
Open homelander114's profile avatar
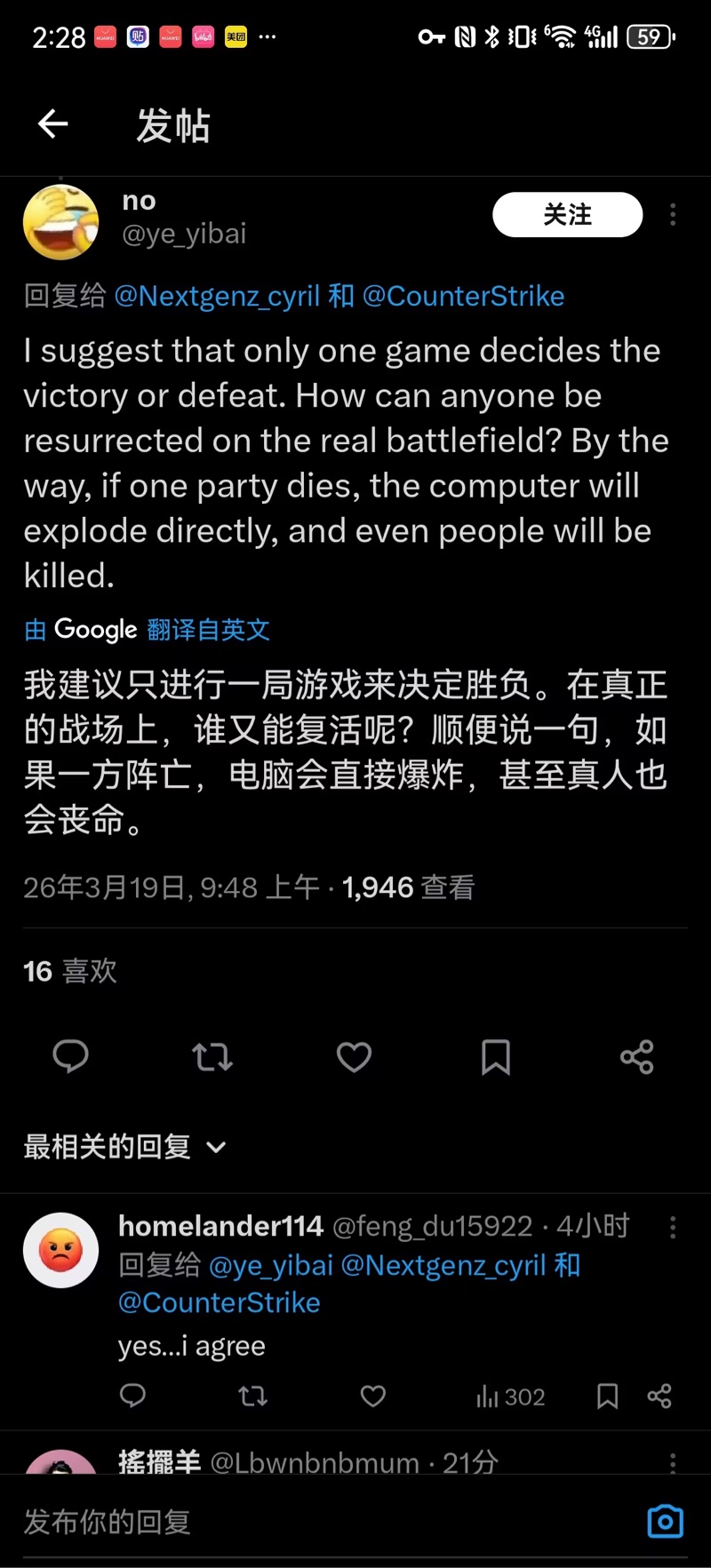60,1250
